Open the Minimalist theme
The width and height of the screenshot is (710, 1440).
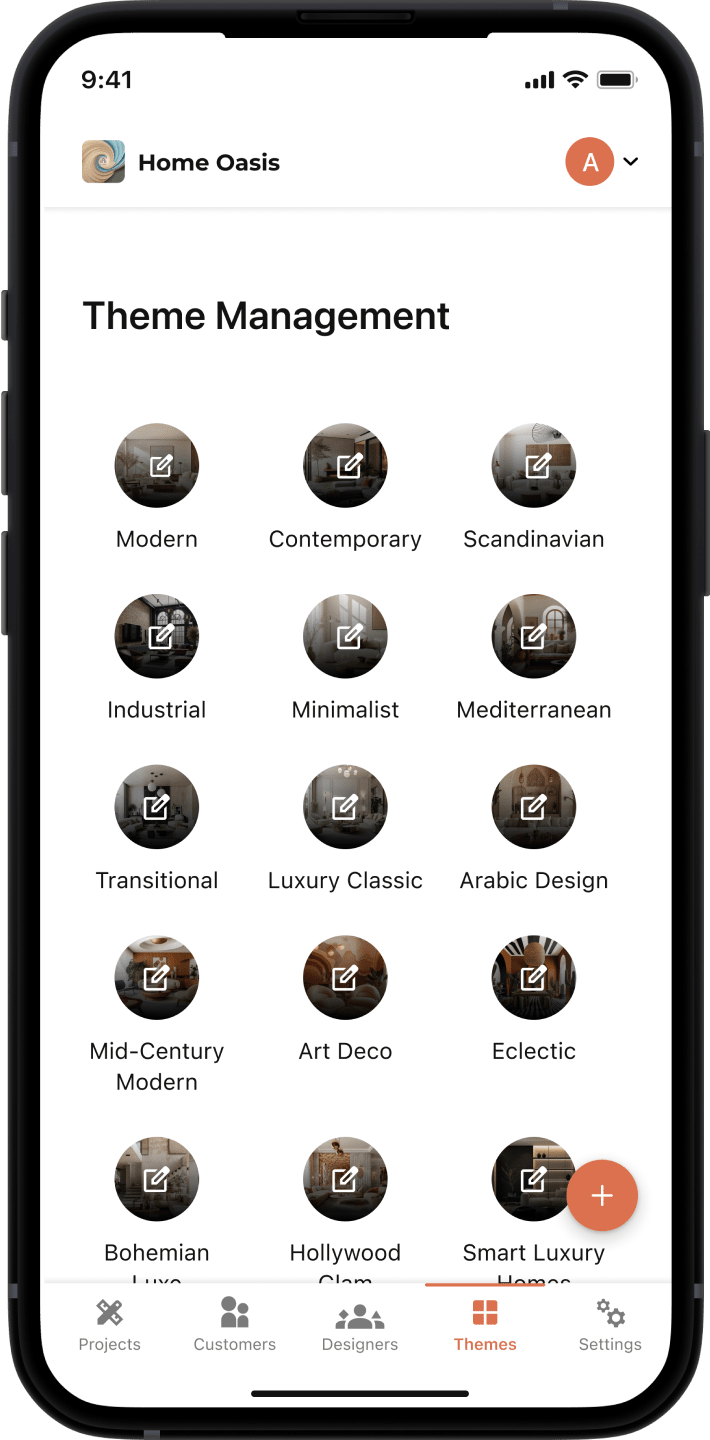pos(345,636)
